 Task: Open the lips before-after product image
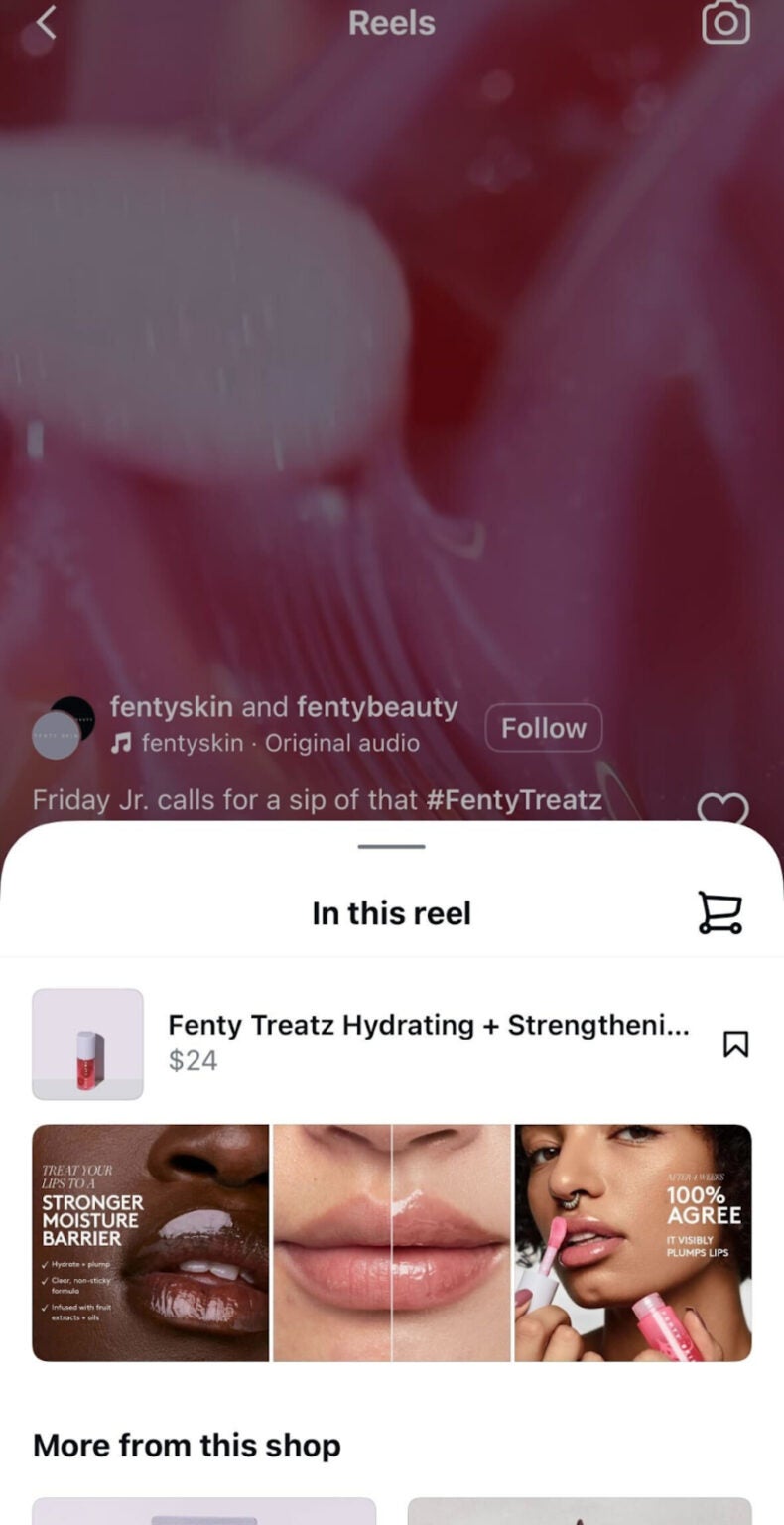point(393,1242)
